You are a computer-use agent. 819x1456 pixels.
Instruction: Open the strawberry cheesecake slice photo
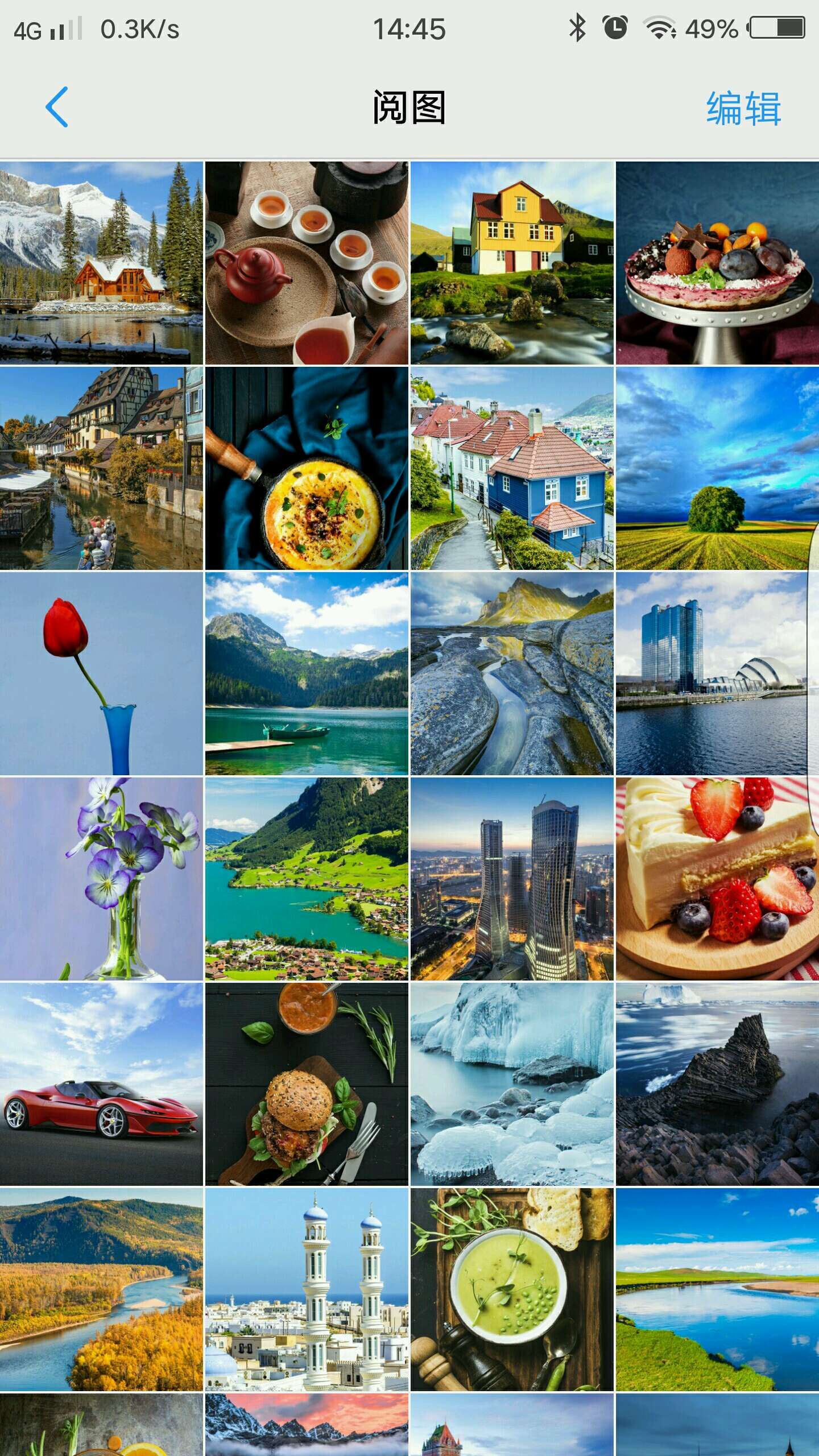[717, 879]
